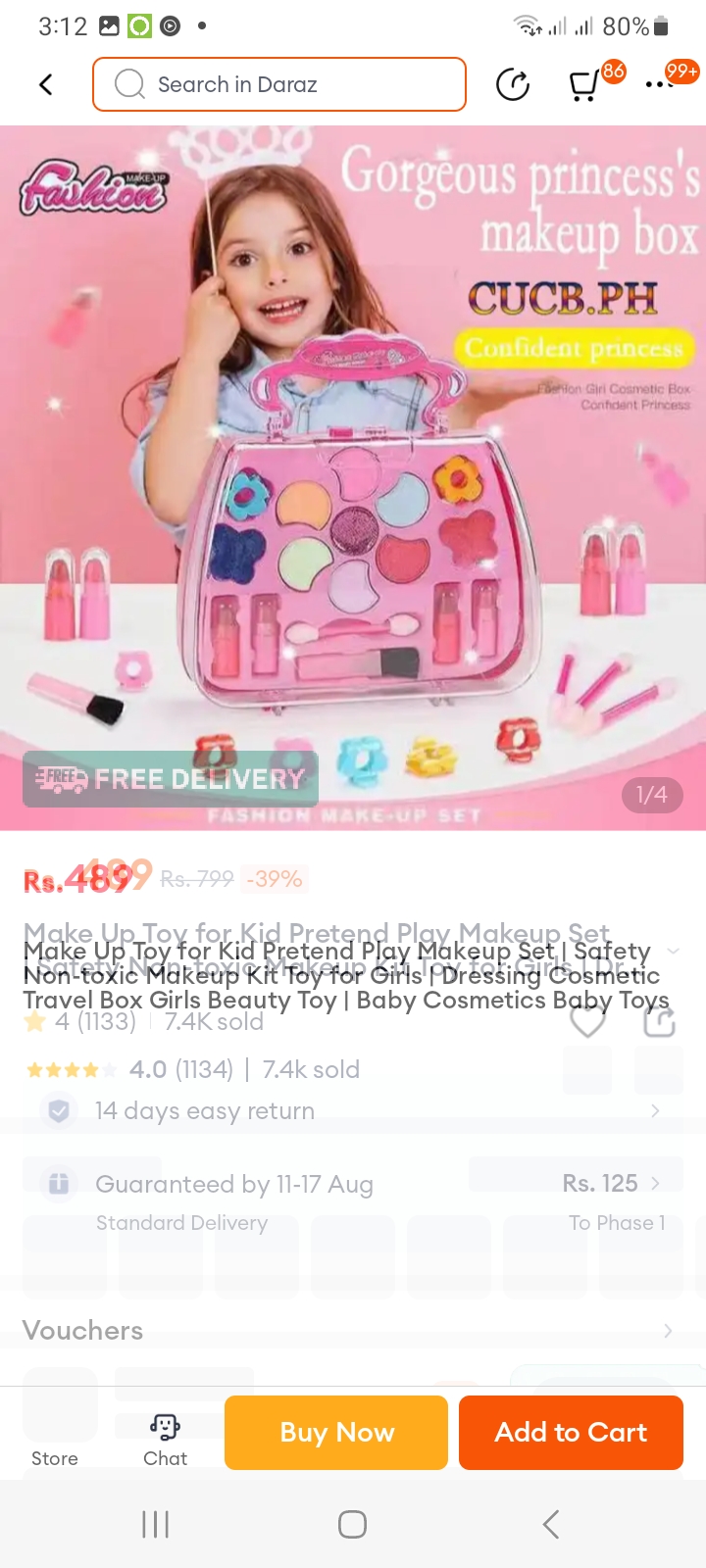Image resolution: width=706 pixels, height=1568 pixels.
Task: Tap the system home button
Action: click(352, 1524)
